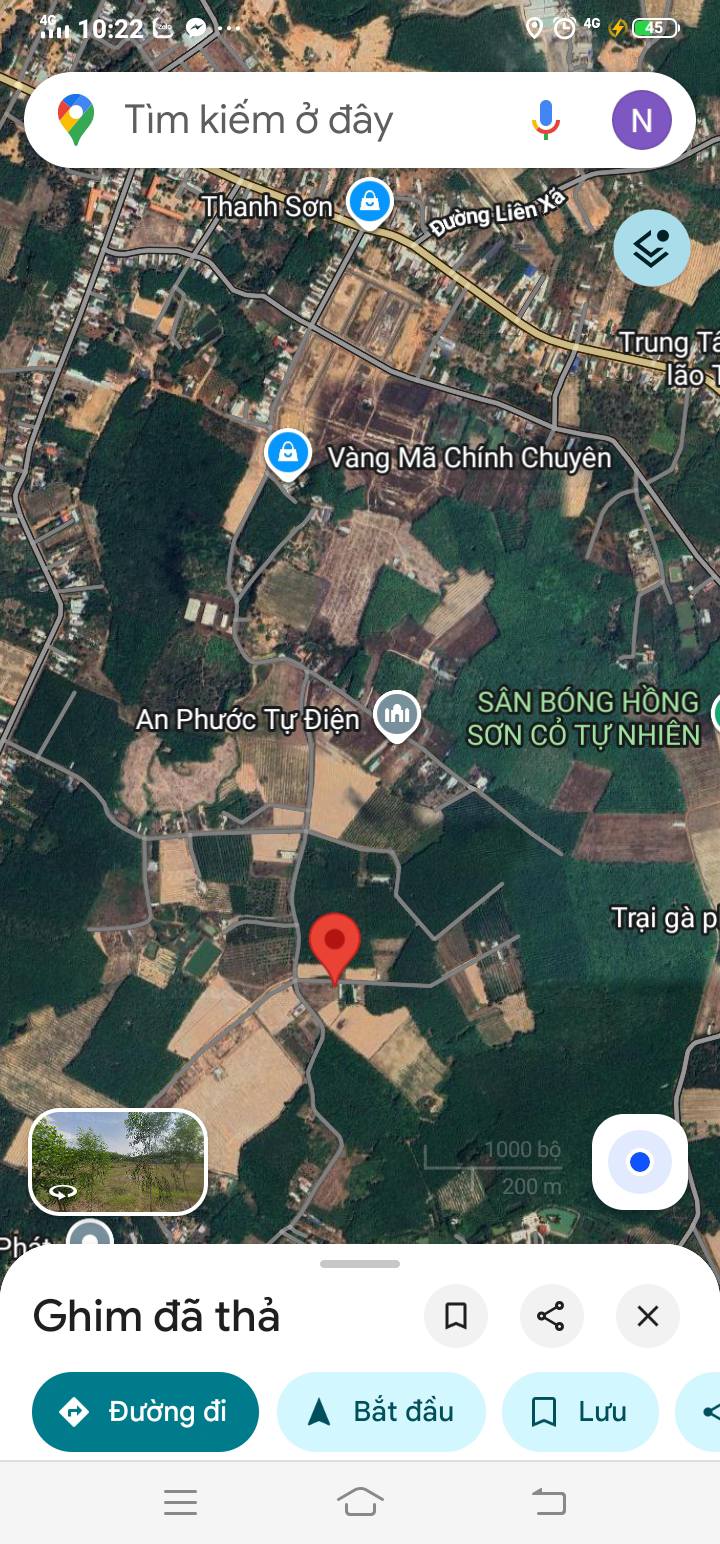Screen dimensions: 720x1544
Task: Open the An Phước Tự Điện place marker
Action: pyautogui.click(x=397, y=715)
